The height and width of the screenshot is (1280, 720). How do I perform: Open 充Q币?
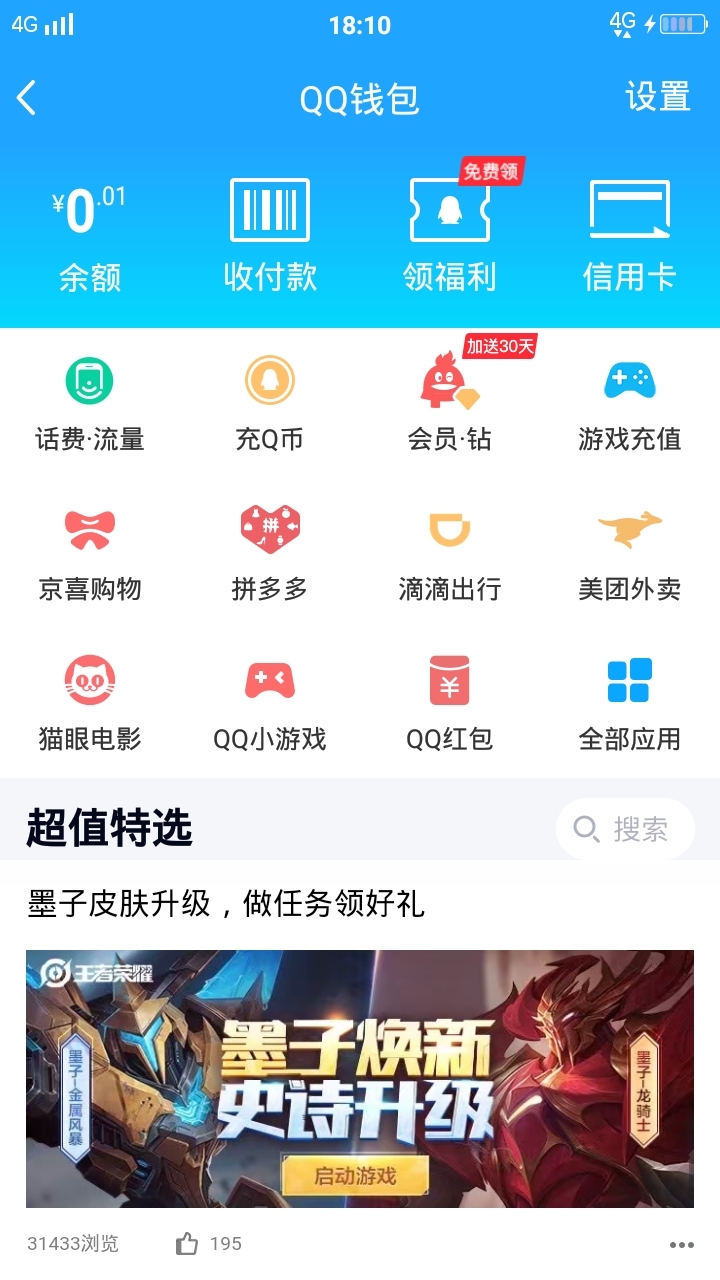pyautogui.click(x=270, y=403)
